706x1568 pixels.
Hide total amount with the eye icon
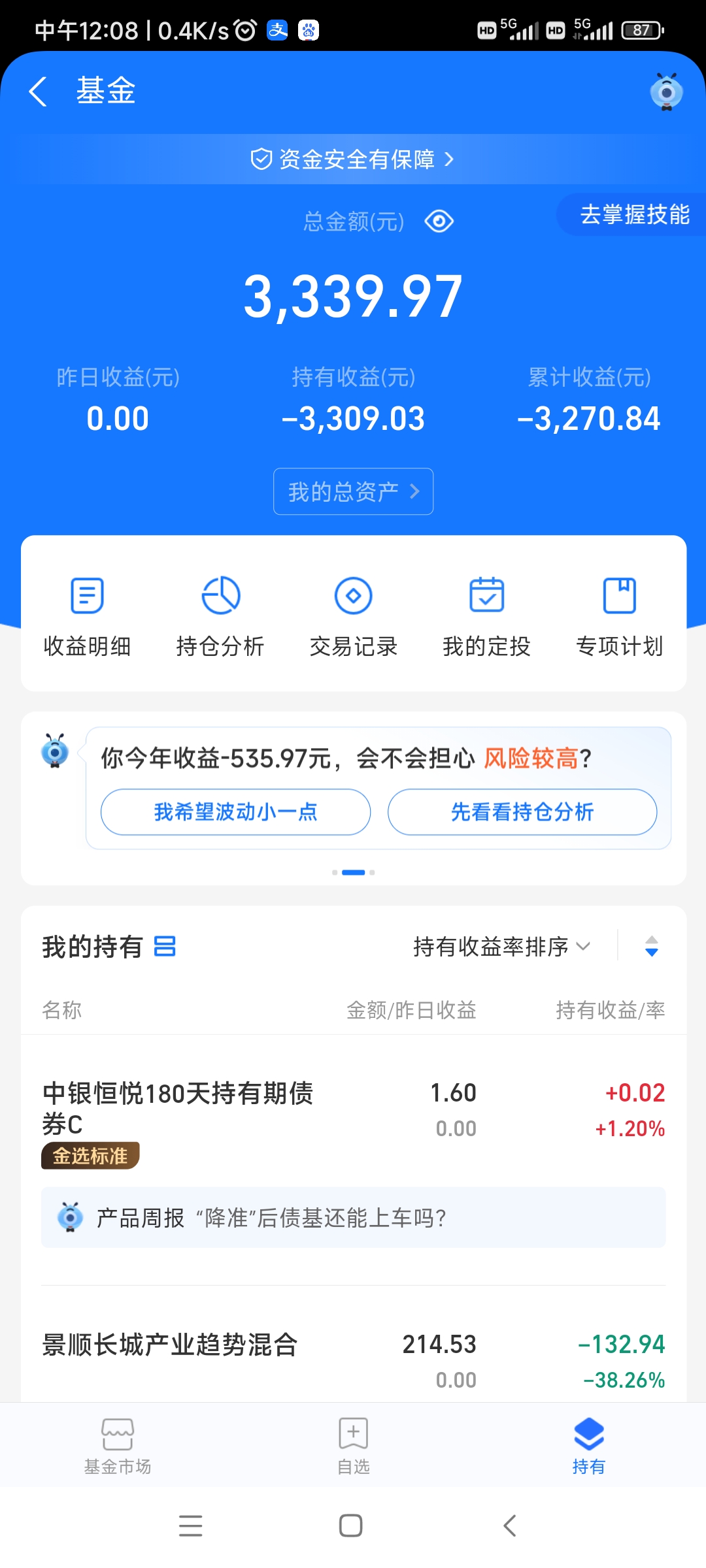pos(439,221)
